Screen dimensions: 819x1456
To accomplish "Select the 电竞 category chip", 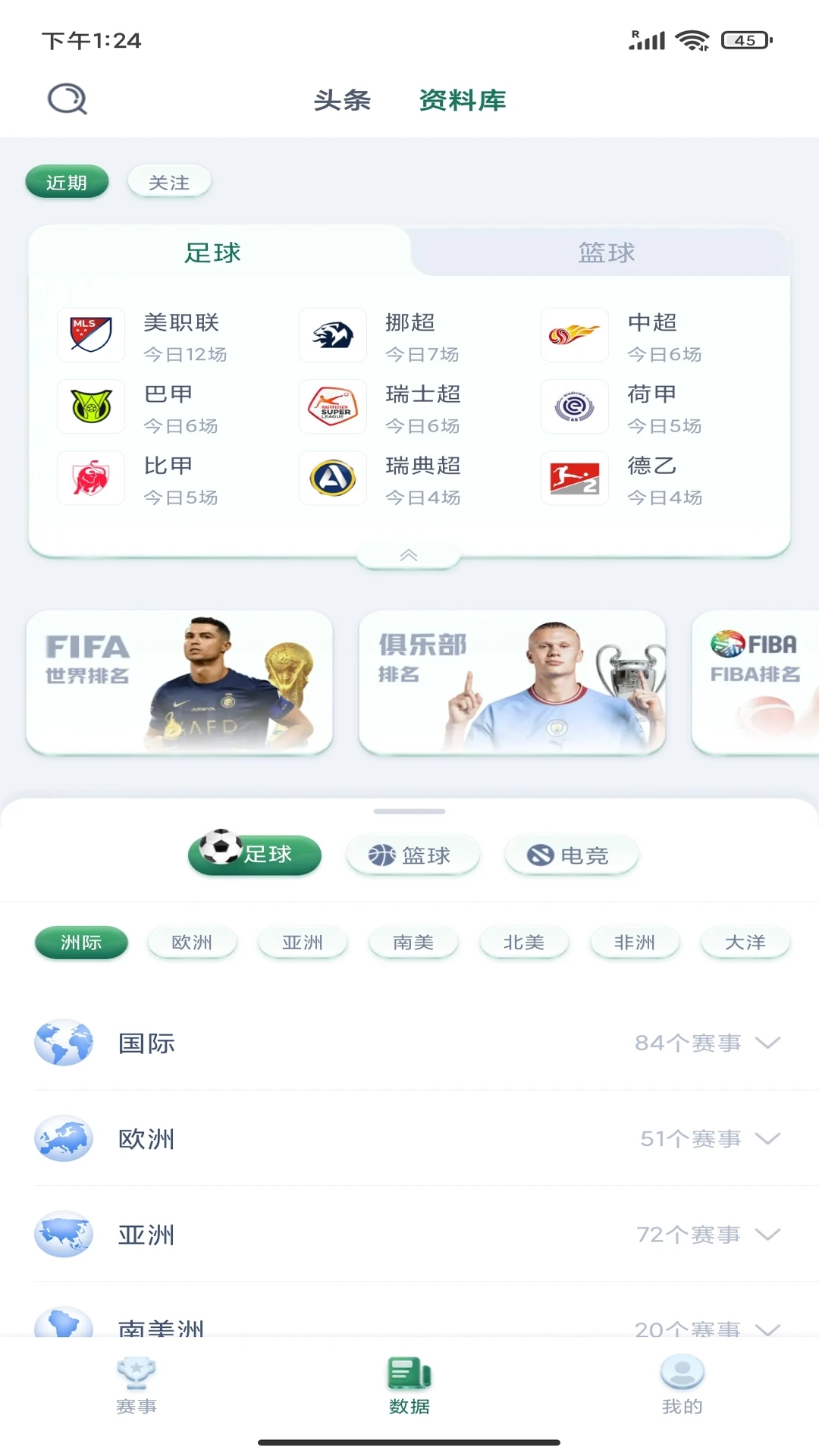I will (572, 855).
